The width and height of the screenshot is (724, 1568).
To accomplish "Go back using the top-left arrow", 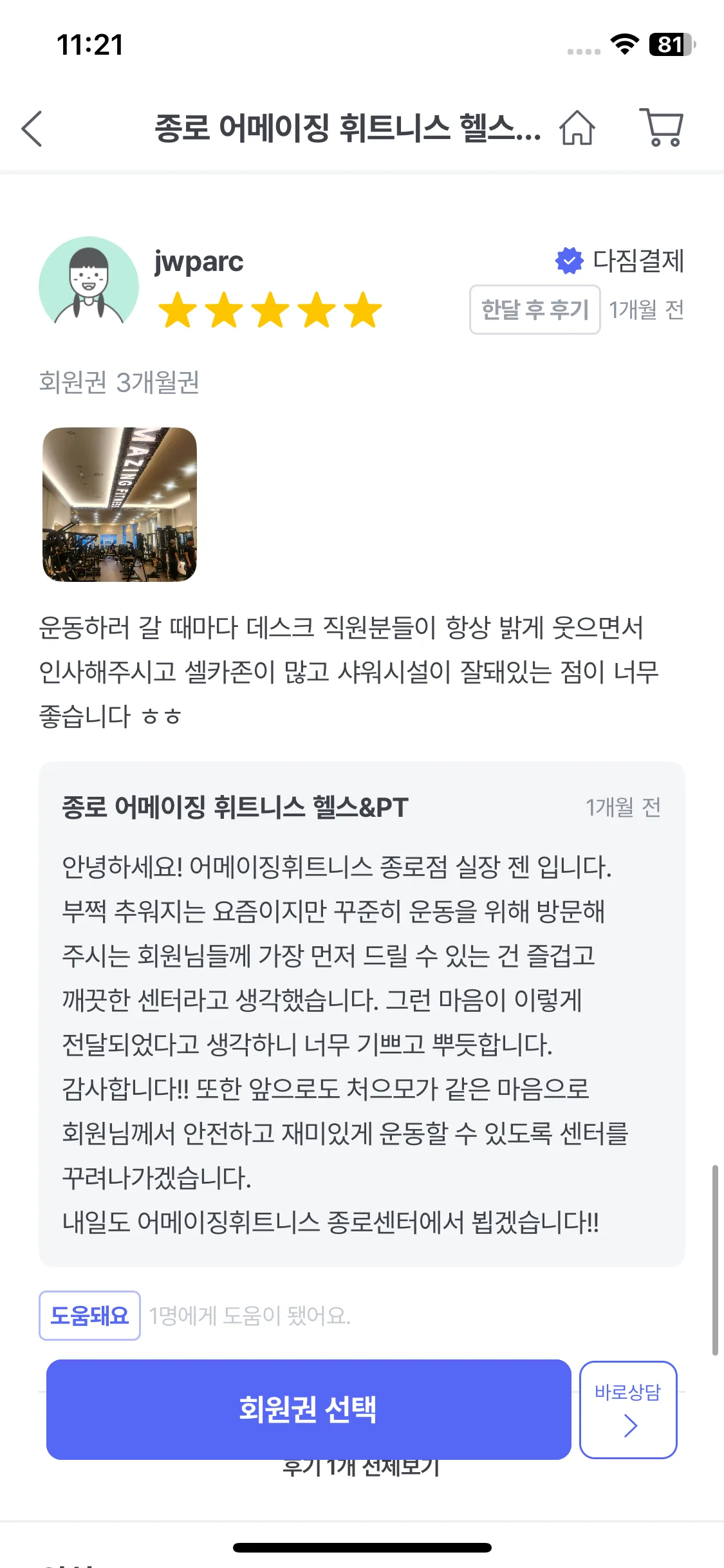I will tap(32, 129).
